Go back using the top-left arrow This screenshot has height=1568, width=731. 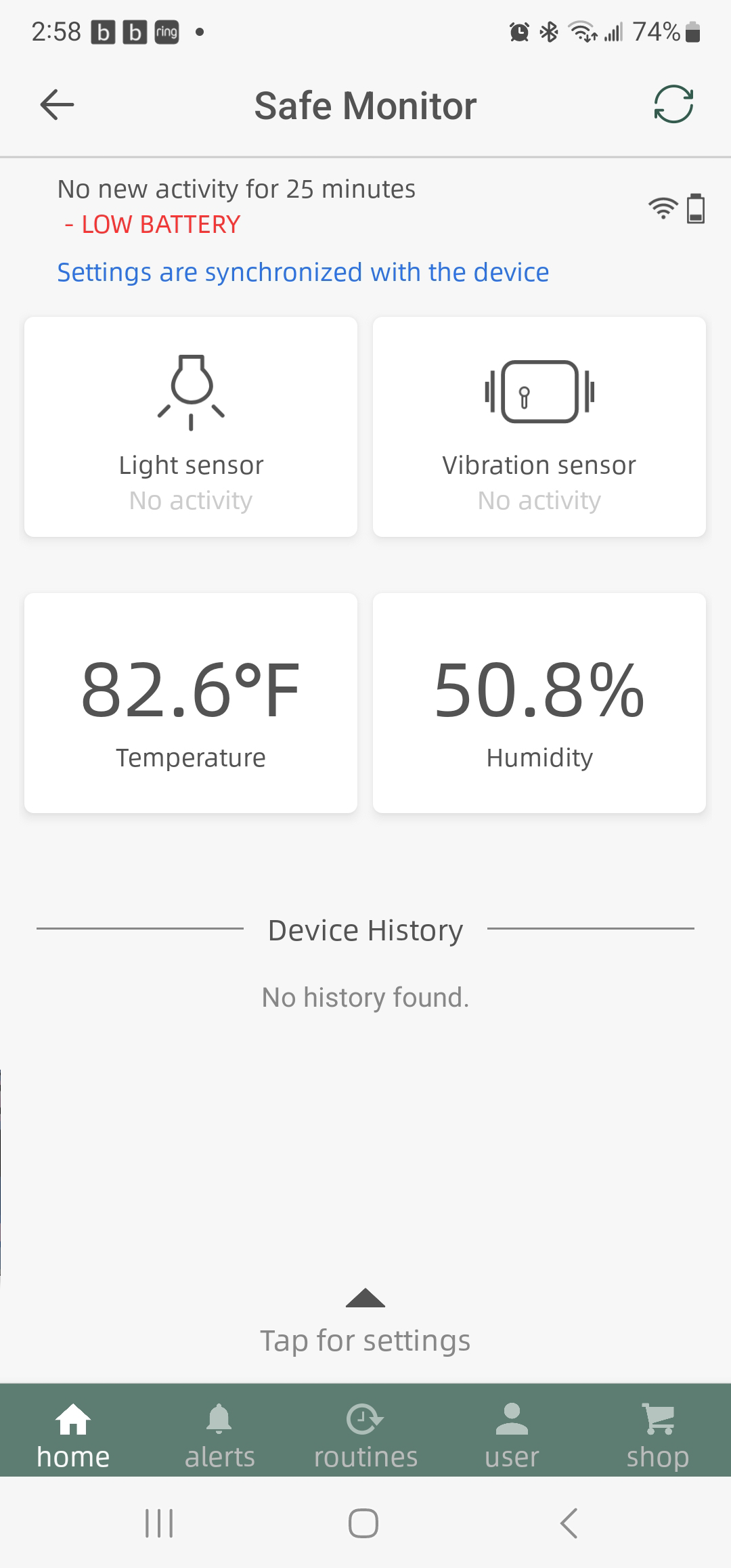(x=57, y=105)
